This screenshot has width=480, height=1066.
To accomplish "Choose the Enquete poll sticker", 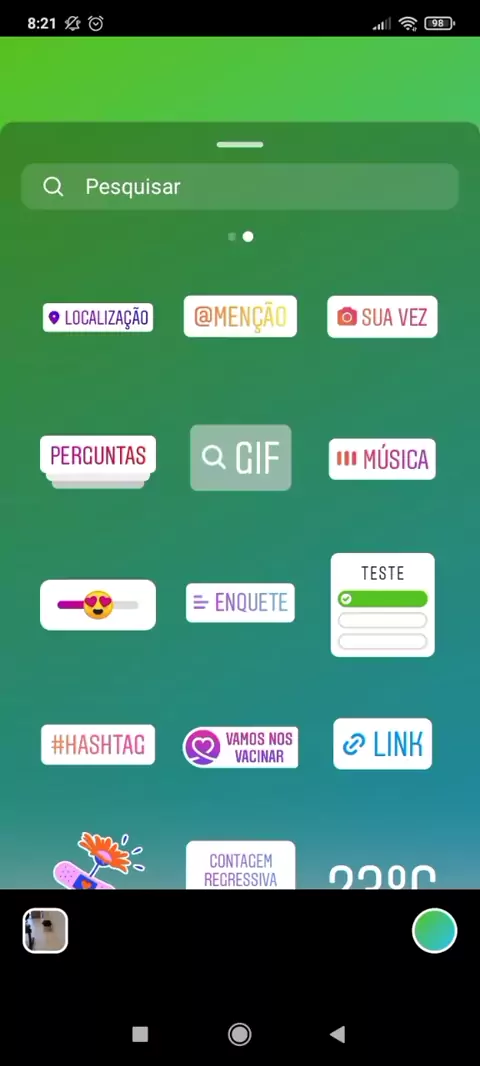I will [240, 602].
